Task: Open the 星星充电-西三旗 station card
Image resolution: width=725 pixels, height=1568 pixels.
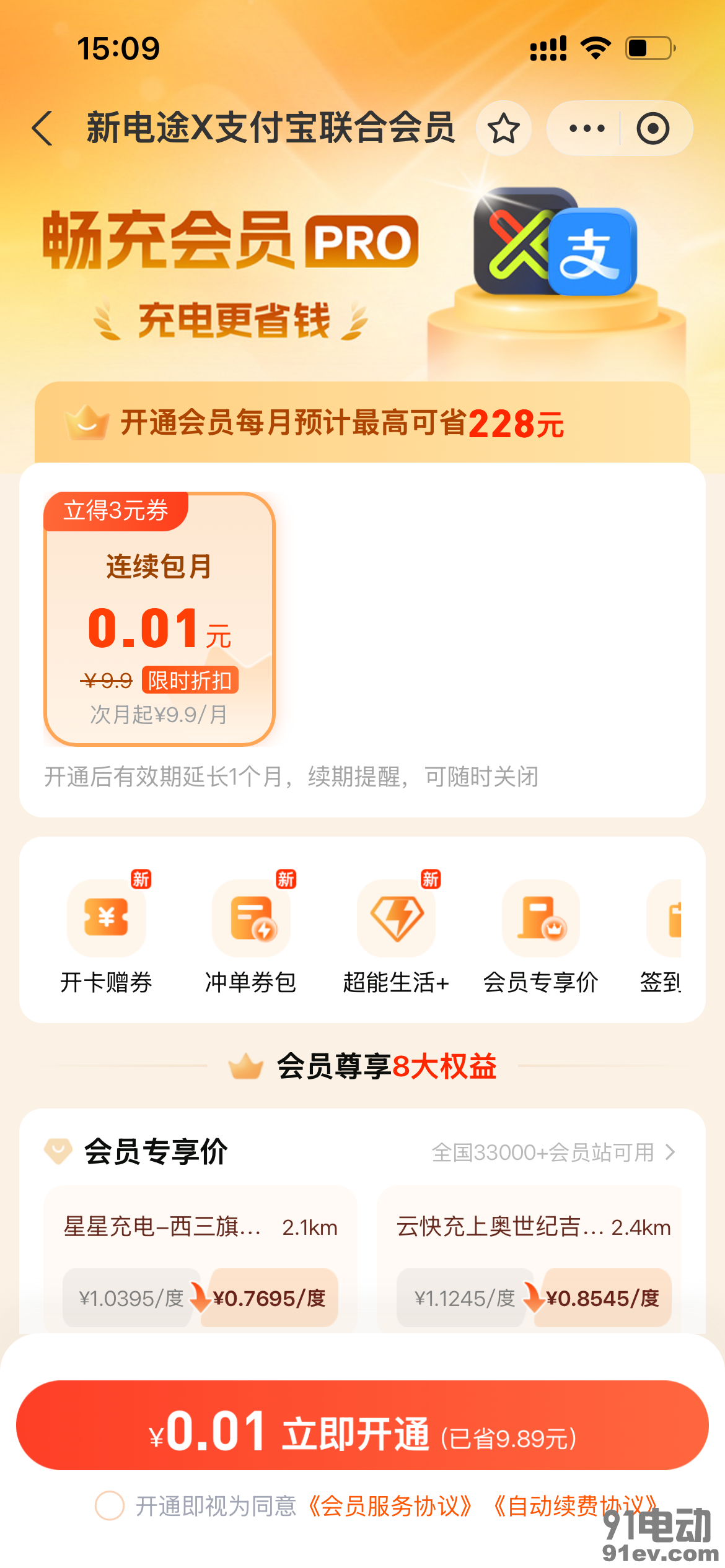Action: (x=200, y=1257)
